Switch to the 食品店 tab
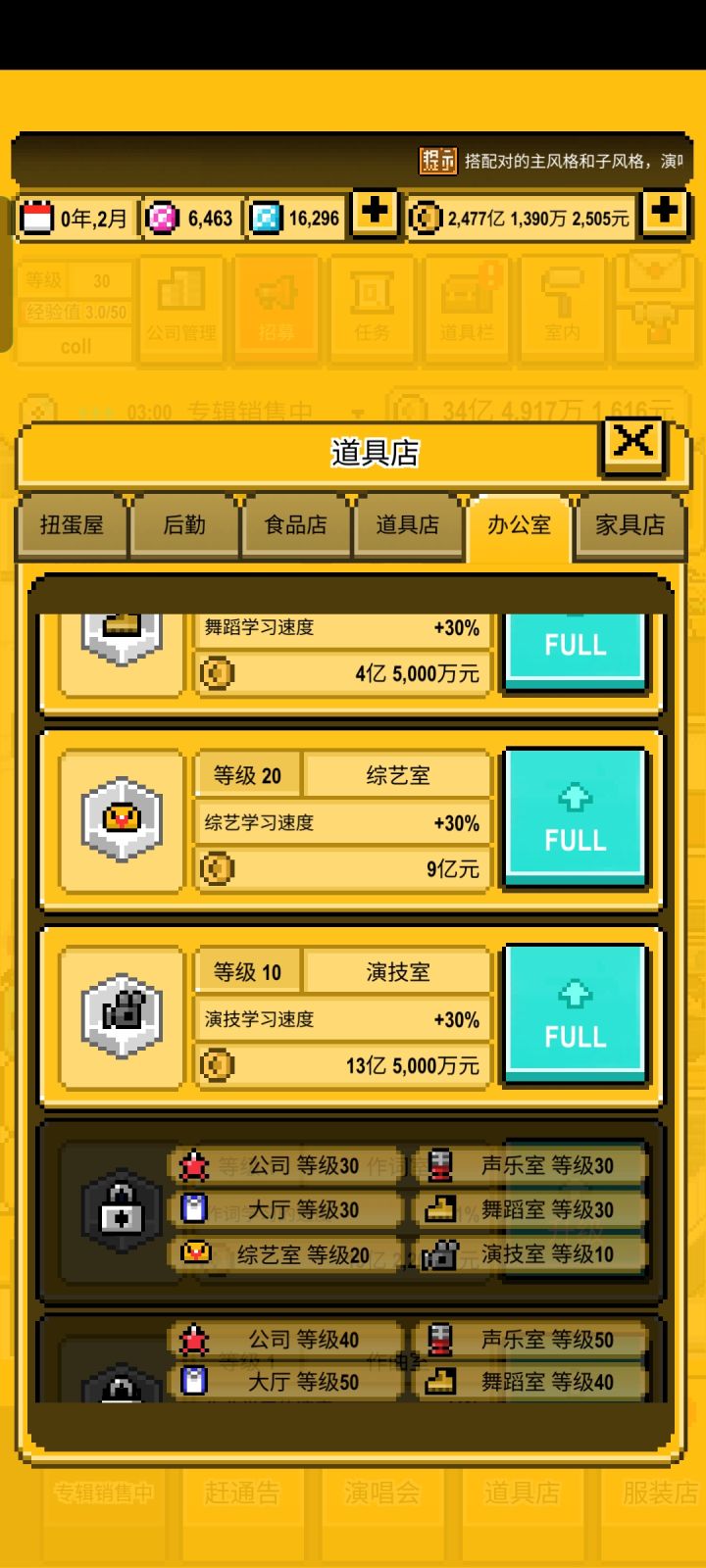Viewport: 706px width, 1568px height. click(x=296, y=526)
